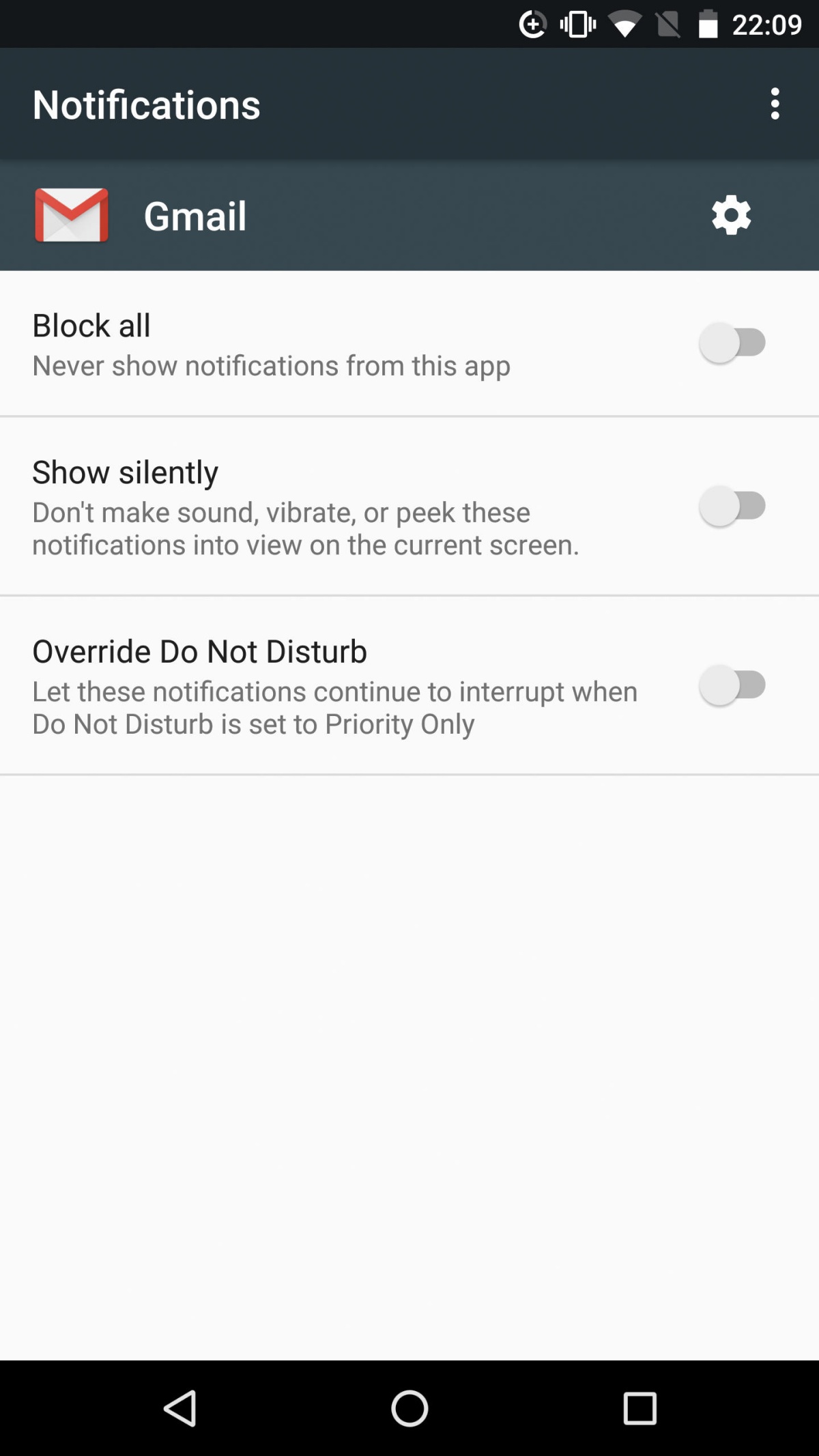
Task: Open recent apps overview
Action: tap(640, 1408)
